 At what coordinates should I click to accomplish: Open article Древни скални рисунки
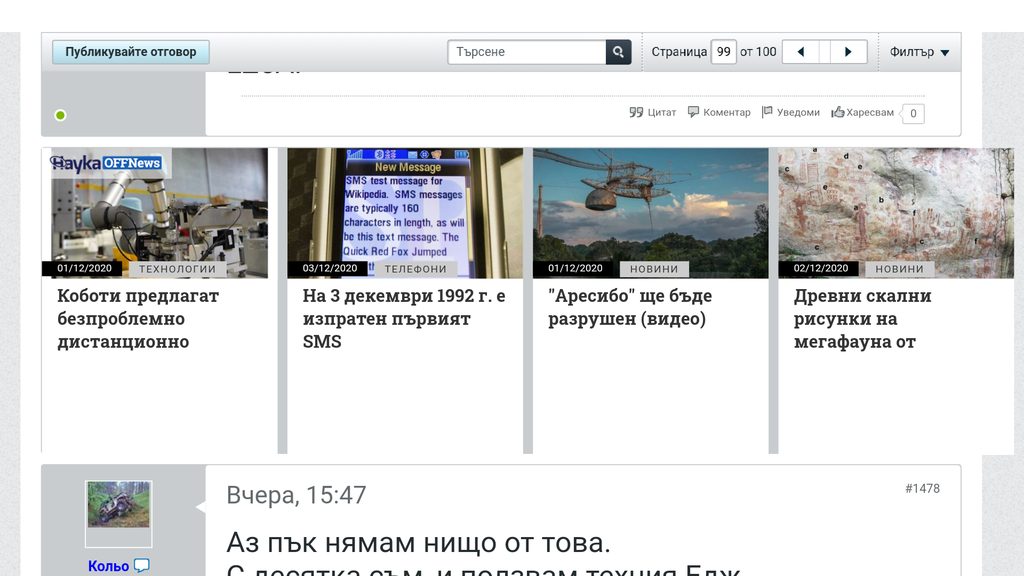pyautogui.click(x=862, y=318)
